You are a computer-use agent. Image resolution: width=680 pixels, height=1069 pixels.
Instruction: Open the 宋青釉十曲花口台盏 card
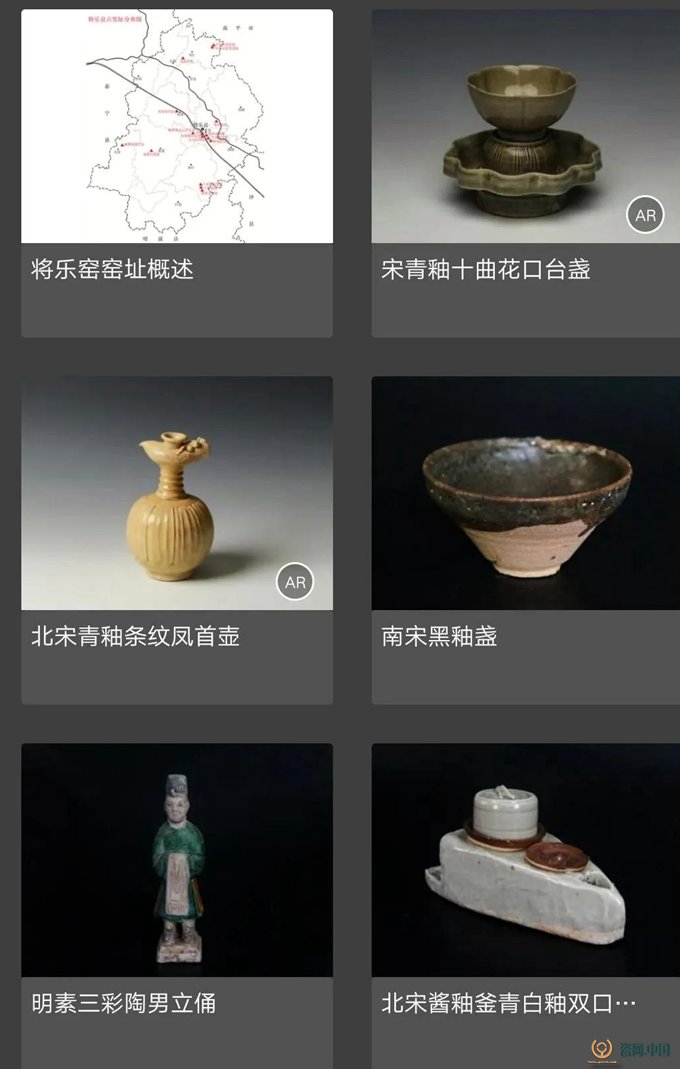[525, 174]
